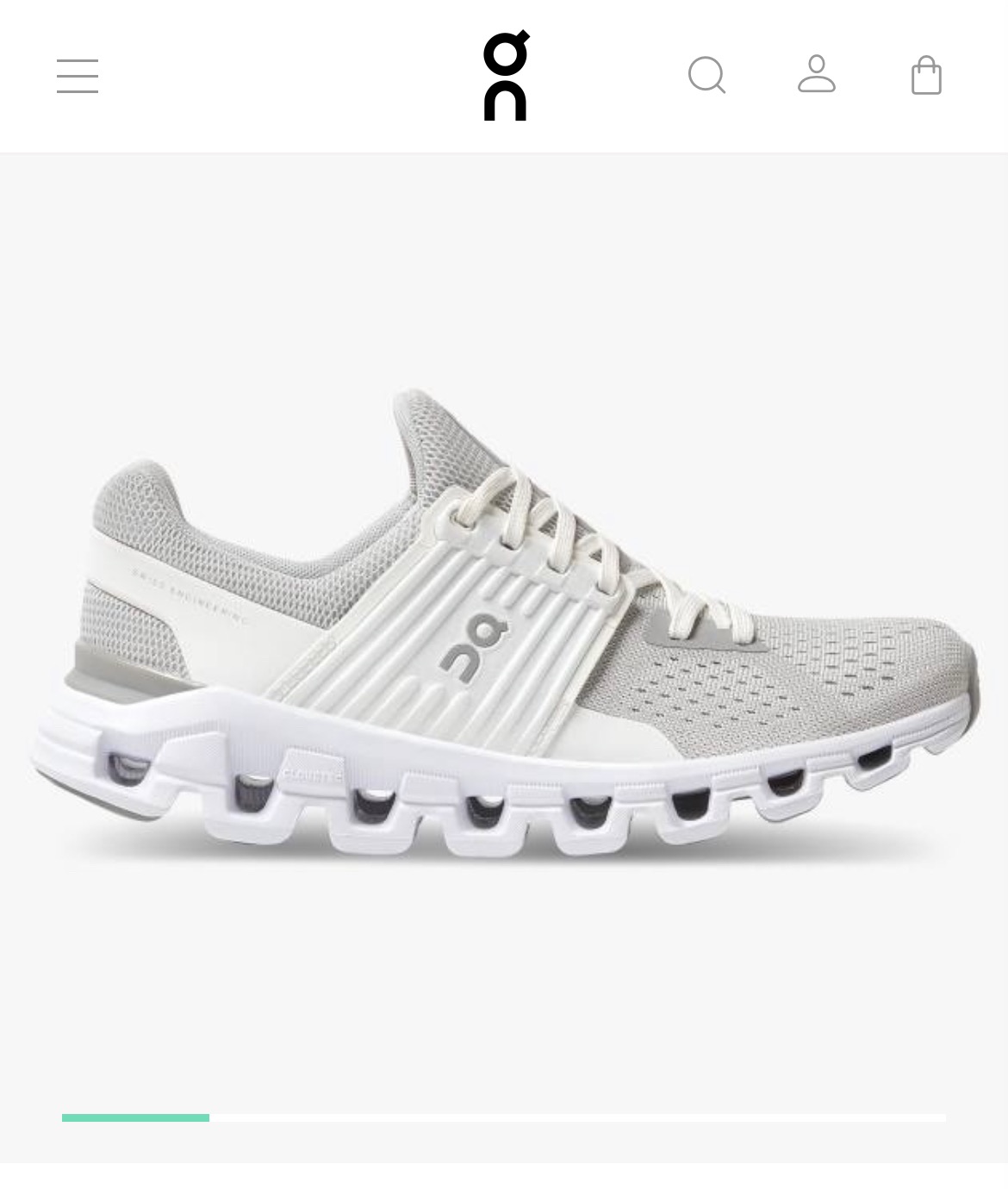
Task: Open the search magnifier
Action: 706,75
